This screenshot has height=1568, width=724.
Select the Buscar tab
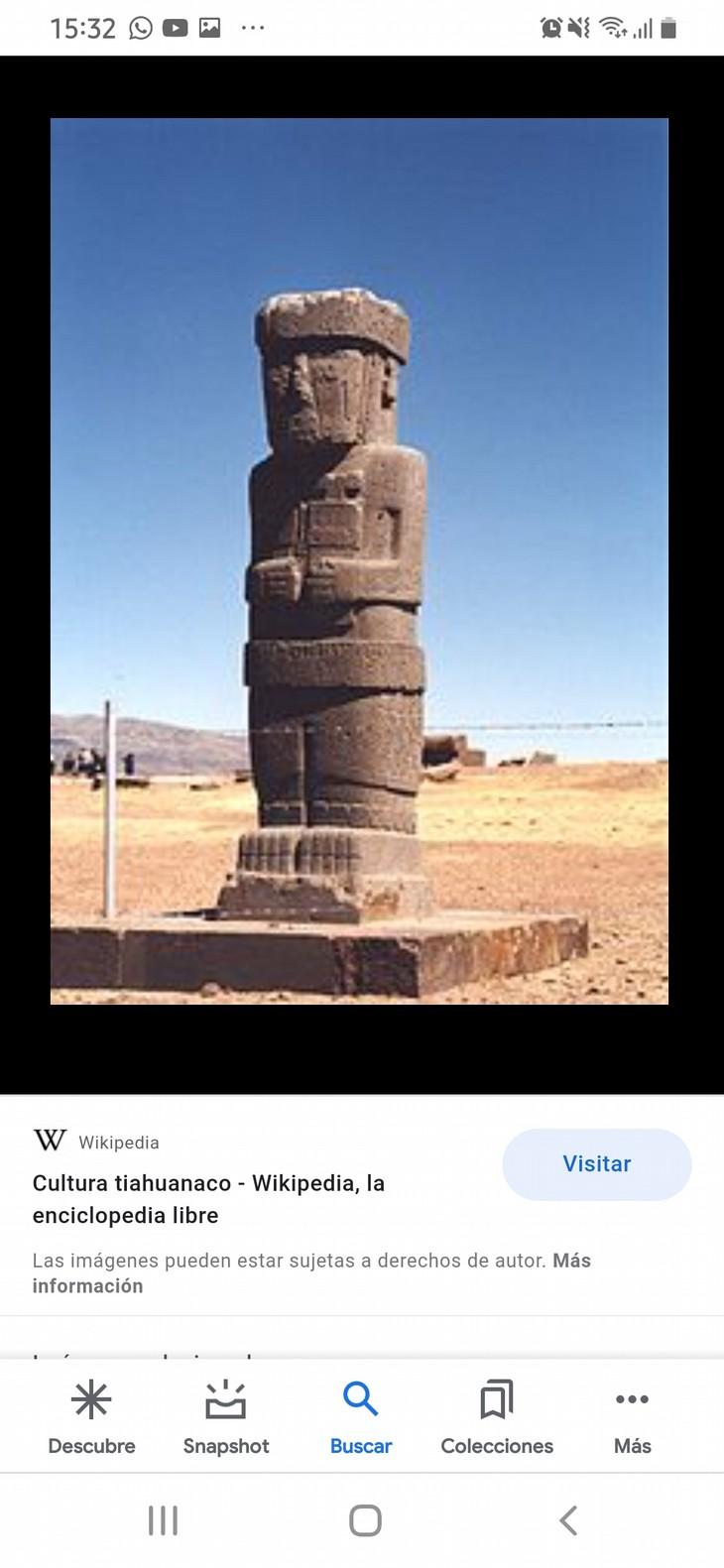pos(361,1416)
